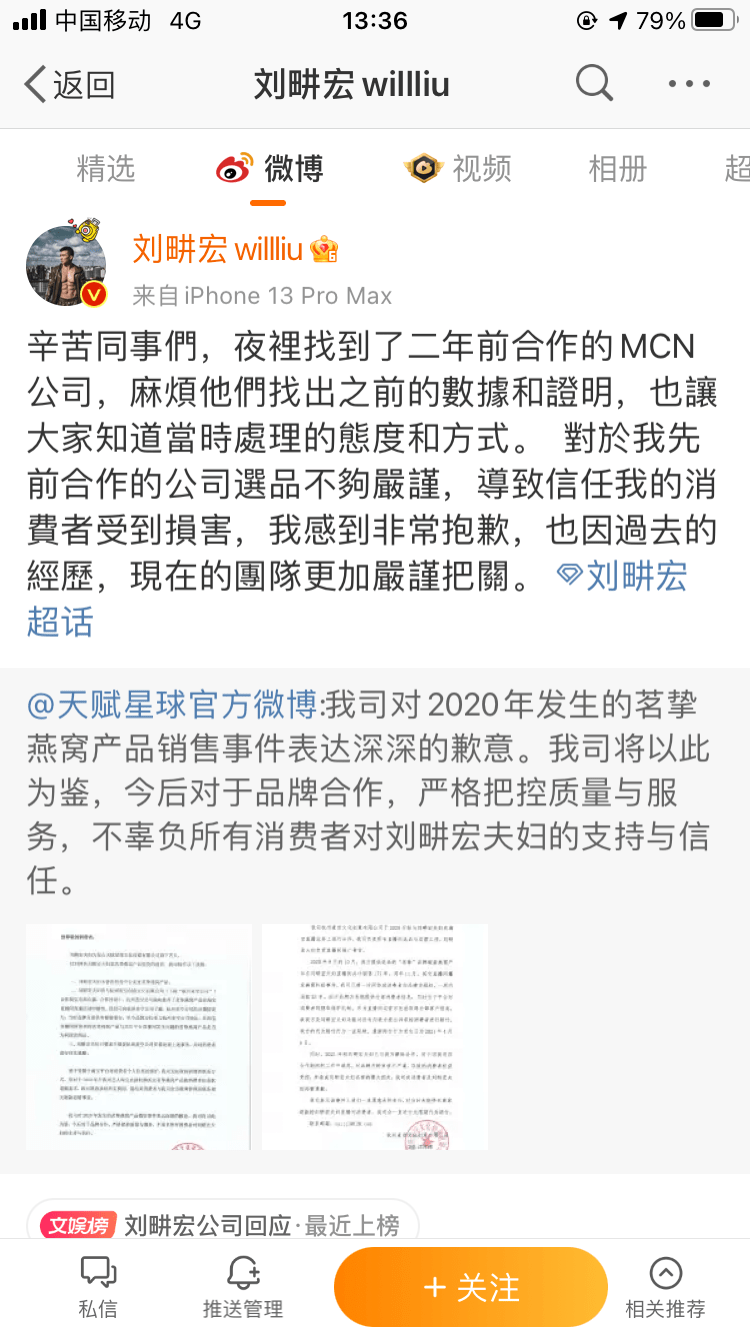
Task: Select the 微博 tab
Action: point(270,169)
